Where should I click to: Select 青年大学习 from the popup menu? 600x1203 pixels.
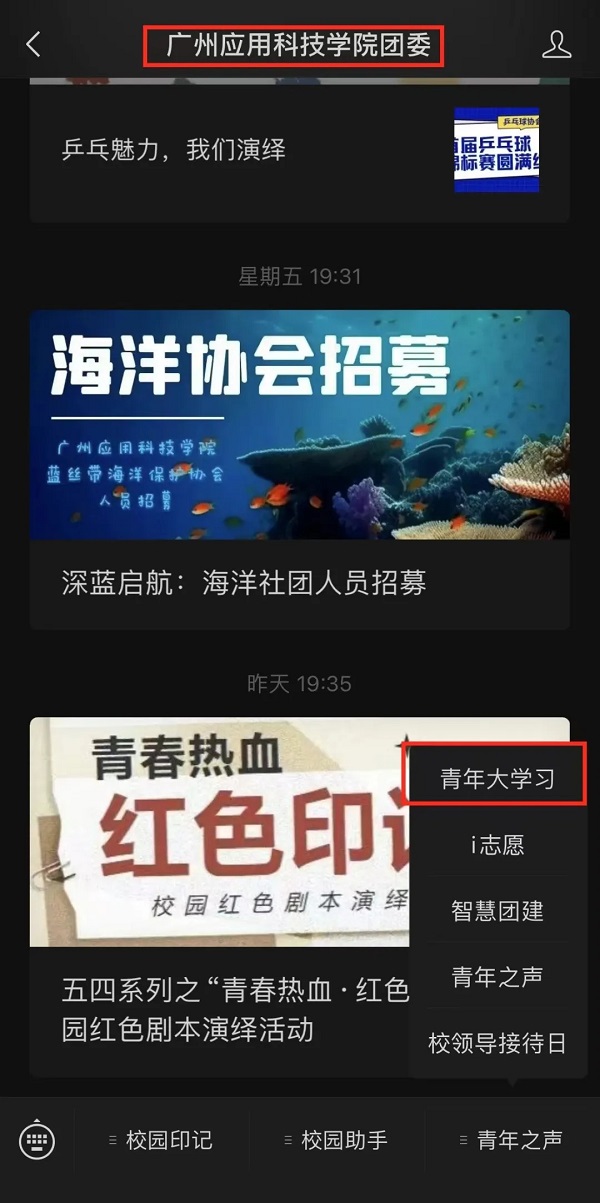tap(497, 779)
